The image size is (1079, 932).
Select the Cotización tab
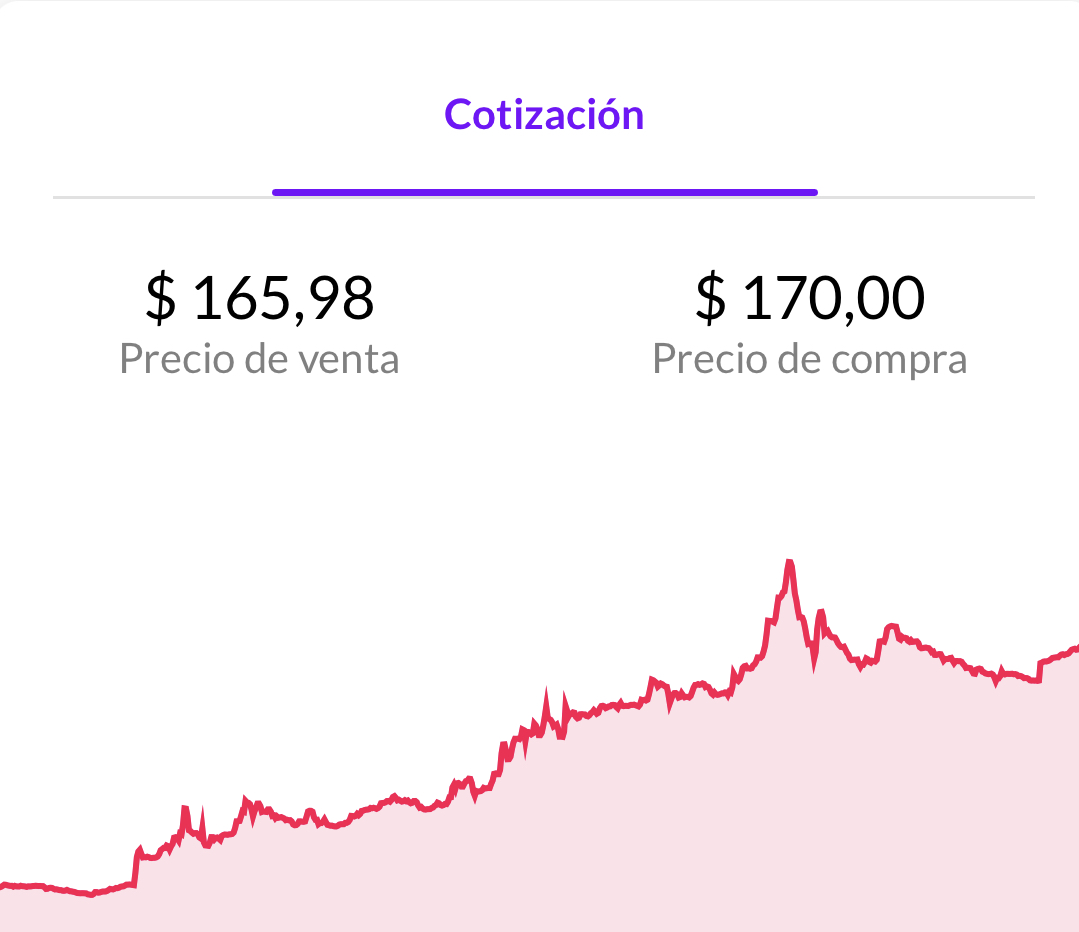click(x=544, y=115)
